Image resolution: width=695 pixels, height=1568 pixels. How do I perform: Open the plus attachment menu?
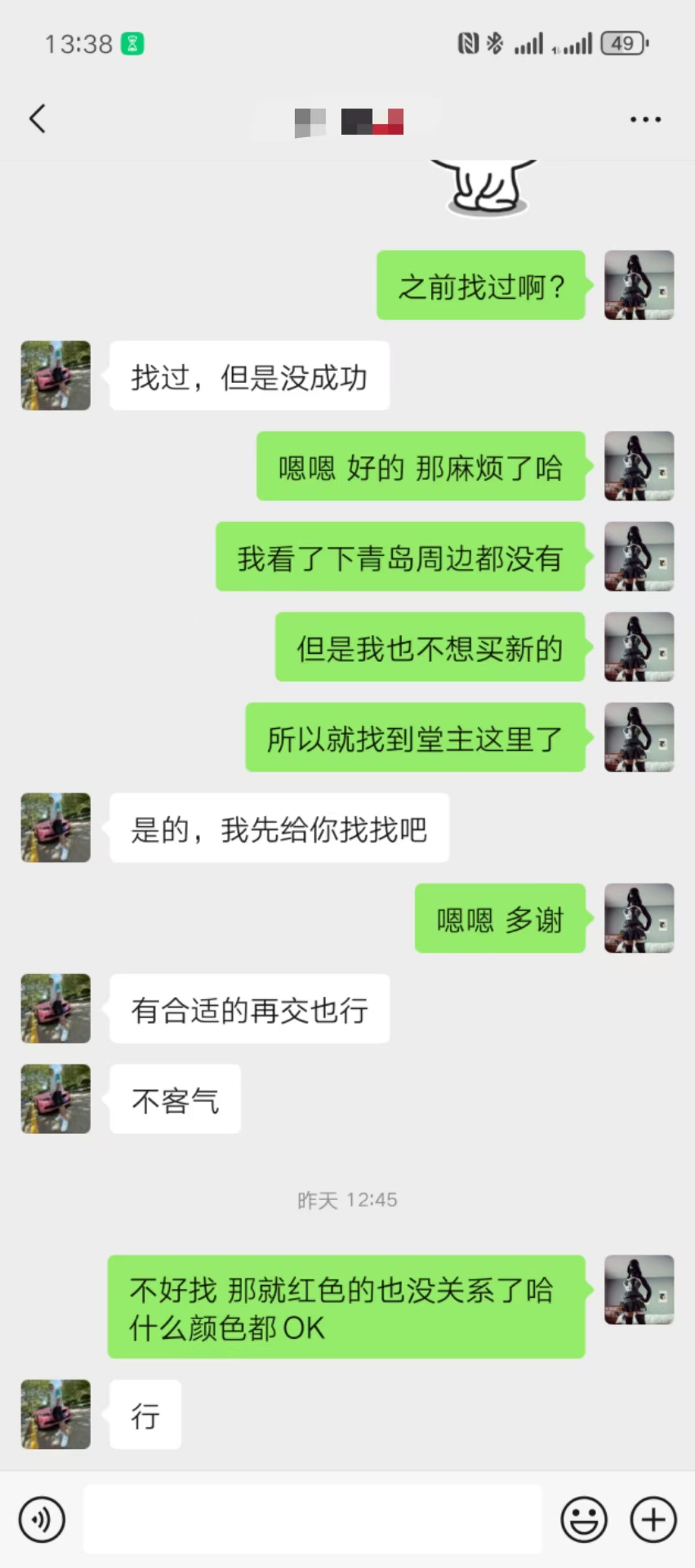[x=653, y=1519]
